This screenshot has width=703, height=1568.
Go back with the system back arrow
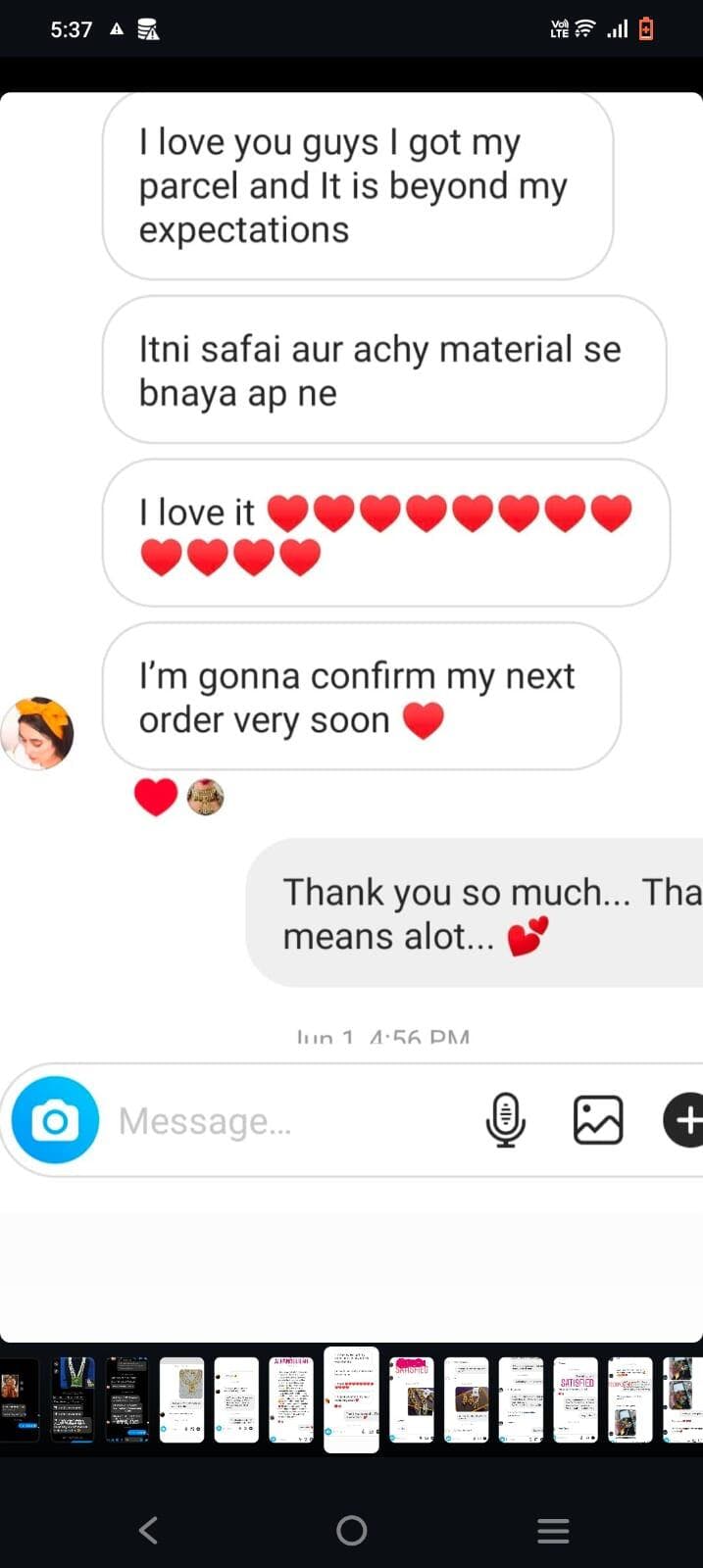coord(148,1530)
